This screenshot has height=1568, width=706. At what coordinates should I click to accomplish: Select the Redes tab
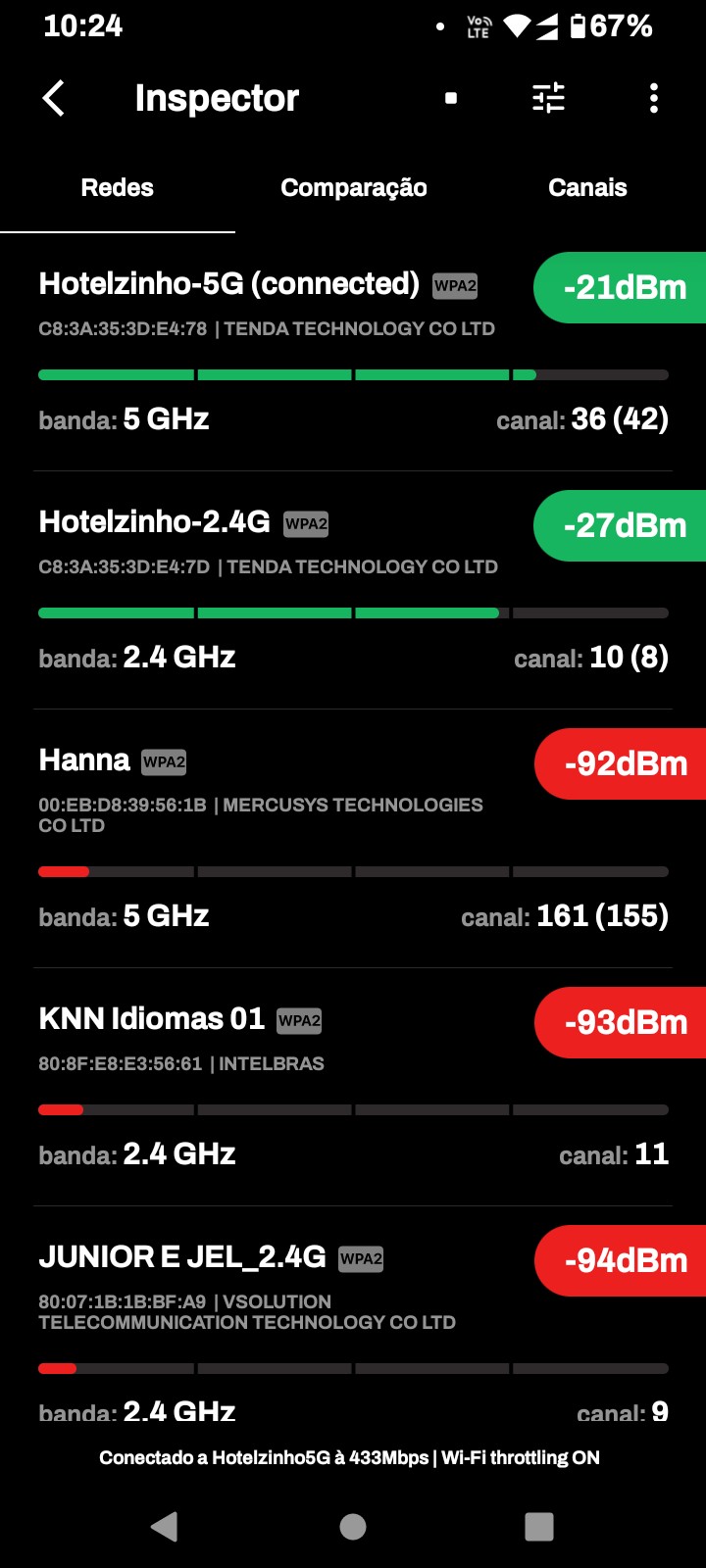[118, 188]
